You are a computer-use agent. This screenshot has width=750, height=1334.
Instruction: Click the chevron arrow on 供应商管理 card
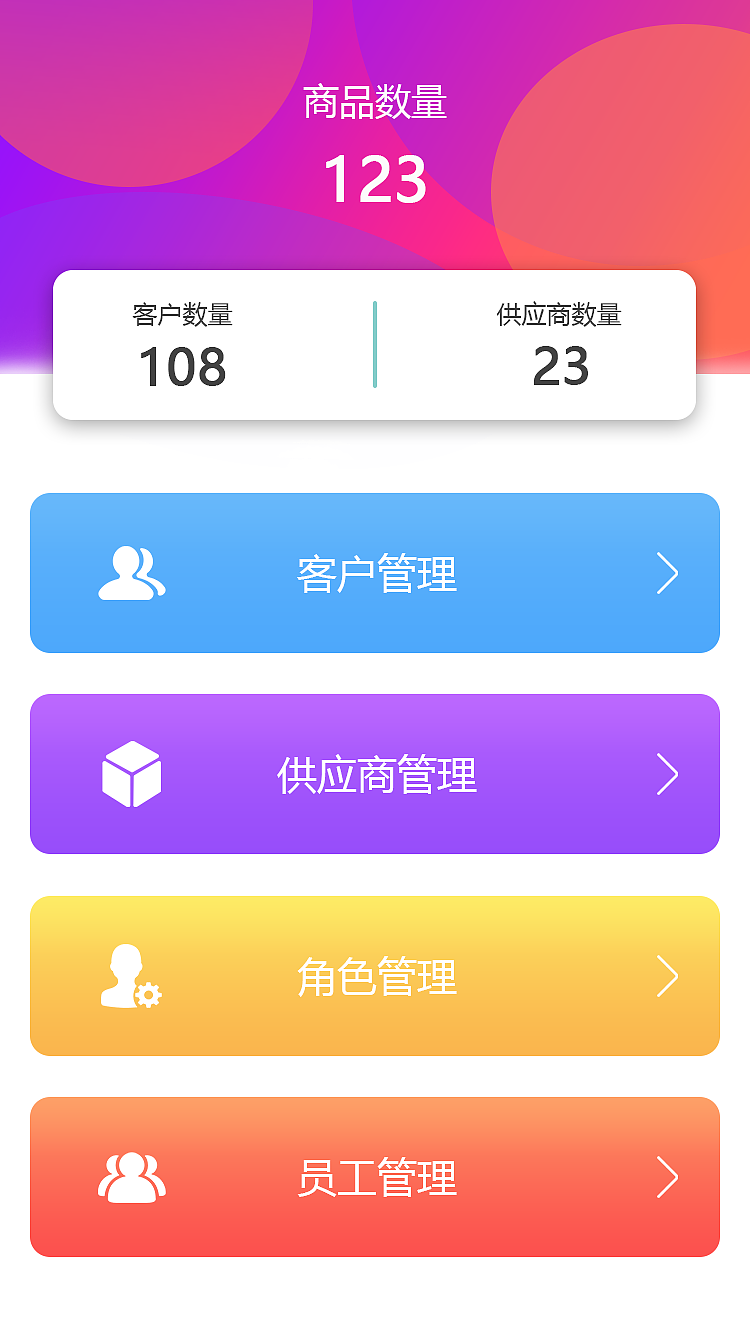pos(668,774)
